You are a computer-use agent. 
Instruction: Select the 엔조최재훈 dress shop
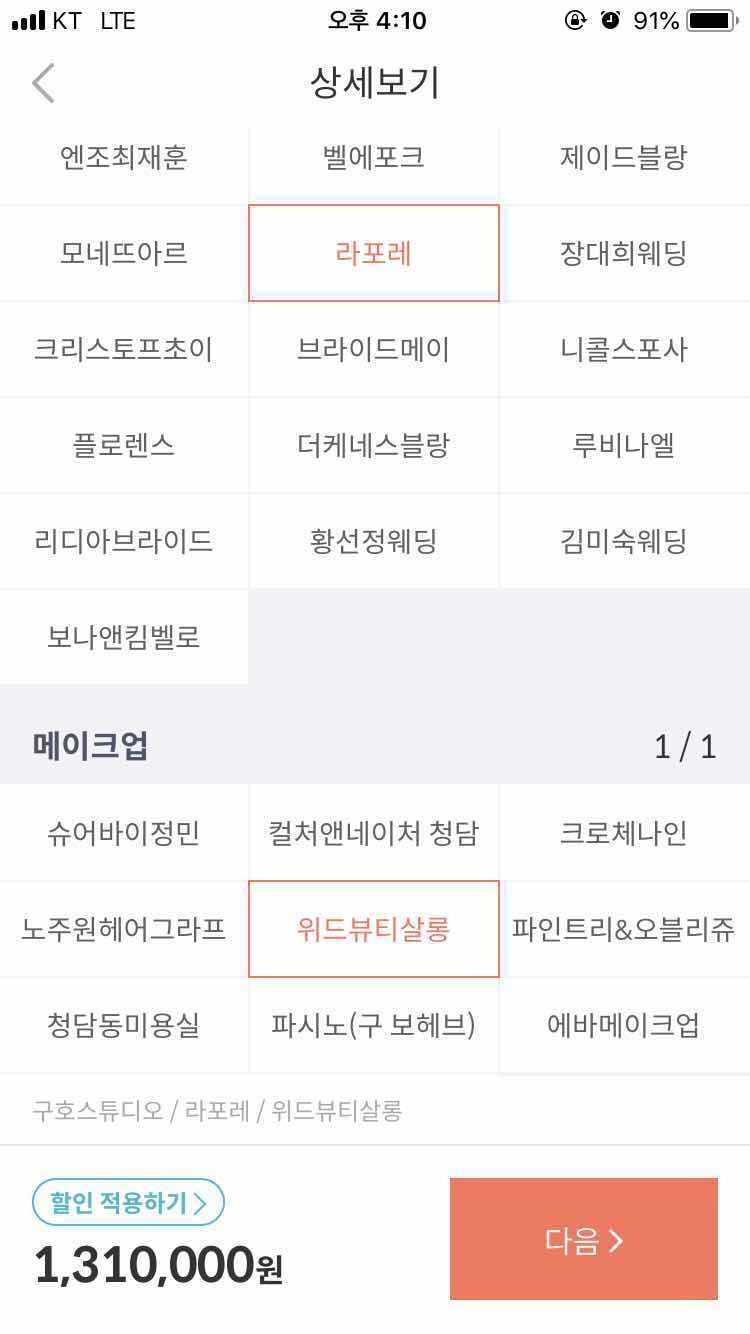pos(124,158)
